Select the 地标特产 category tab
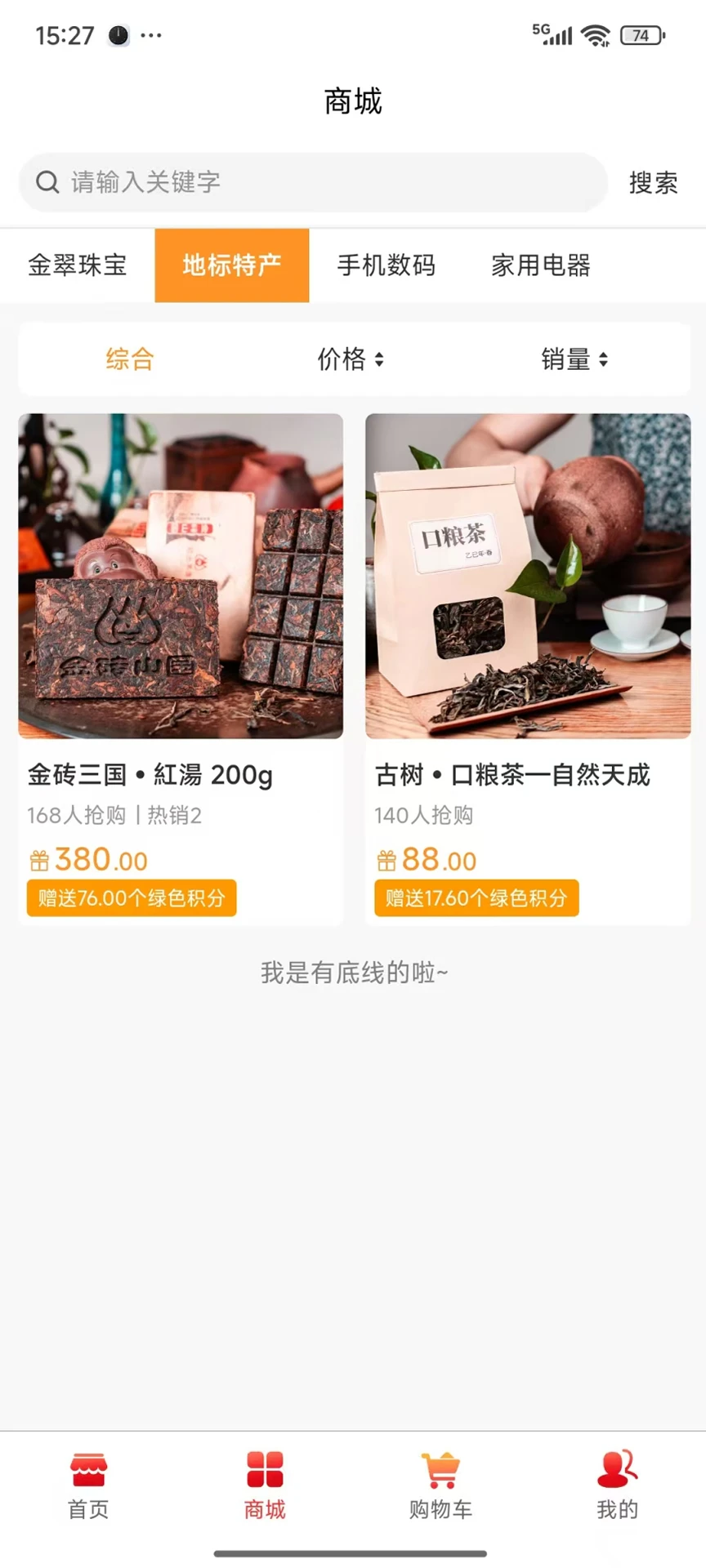706x1568 pixels. (x=232, y=265)
